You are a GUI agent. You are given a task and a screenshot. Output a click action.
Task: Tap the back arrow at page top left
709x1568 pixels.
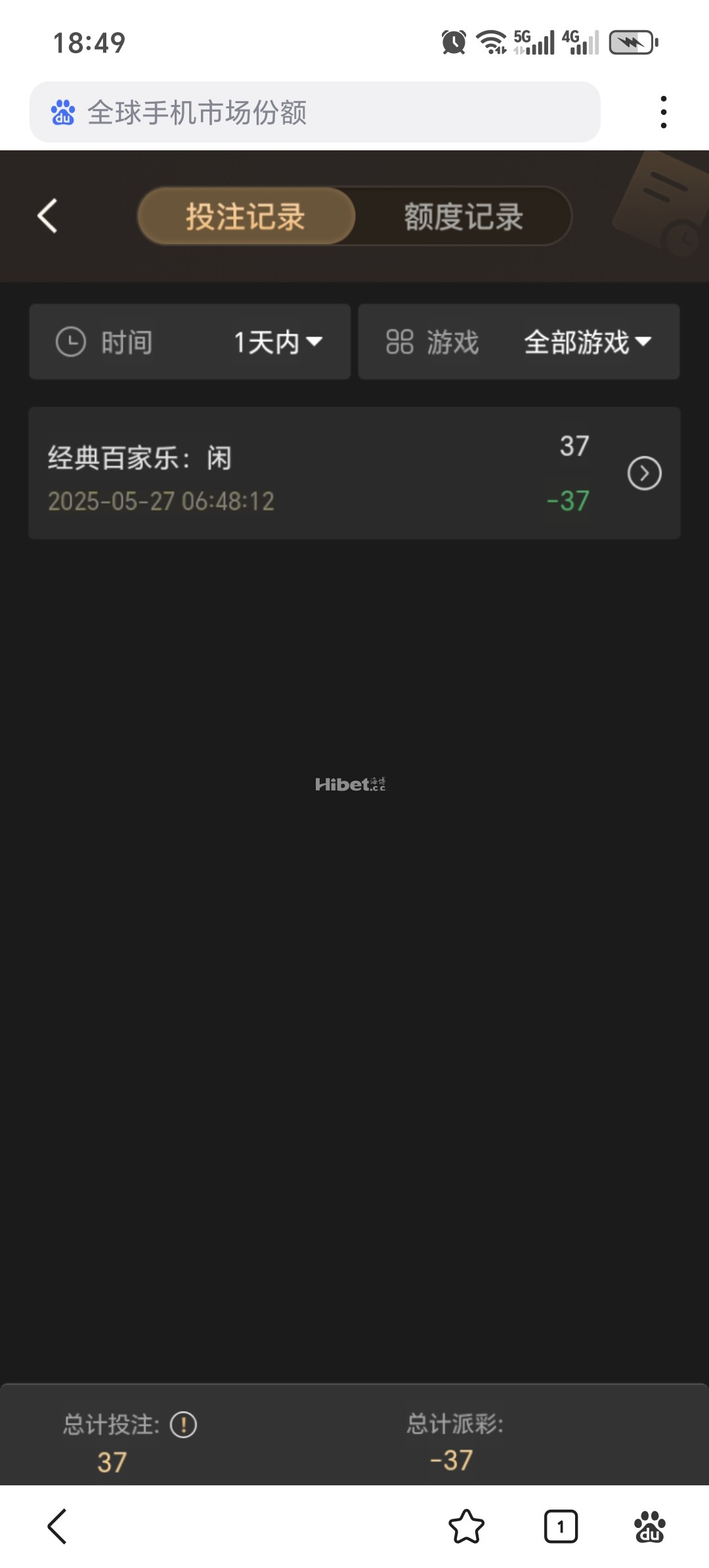(46, 217)
